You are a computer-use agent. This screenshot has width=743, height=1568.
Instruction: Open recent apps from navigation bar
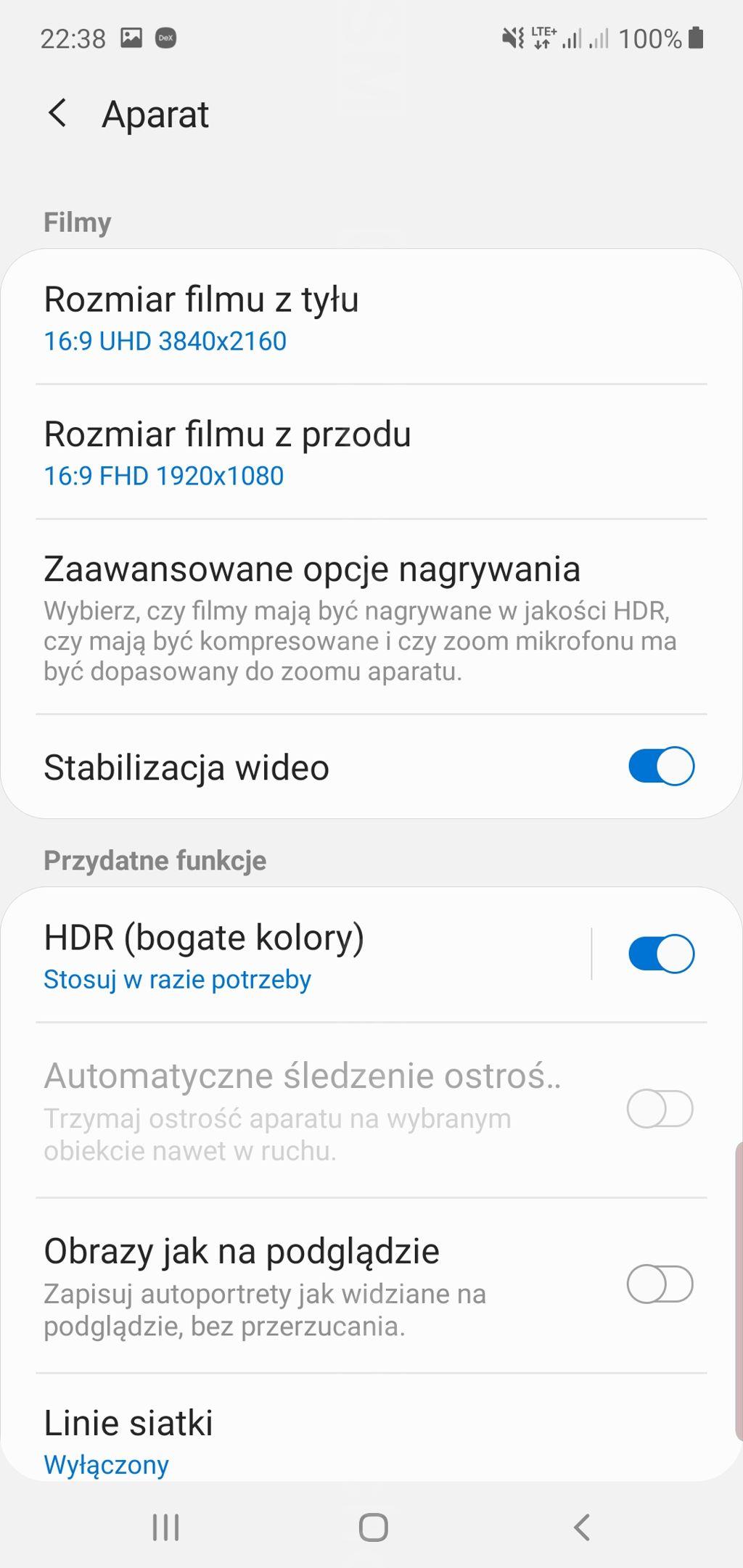tap(166, 1527)
